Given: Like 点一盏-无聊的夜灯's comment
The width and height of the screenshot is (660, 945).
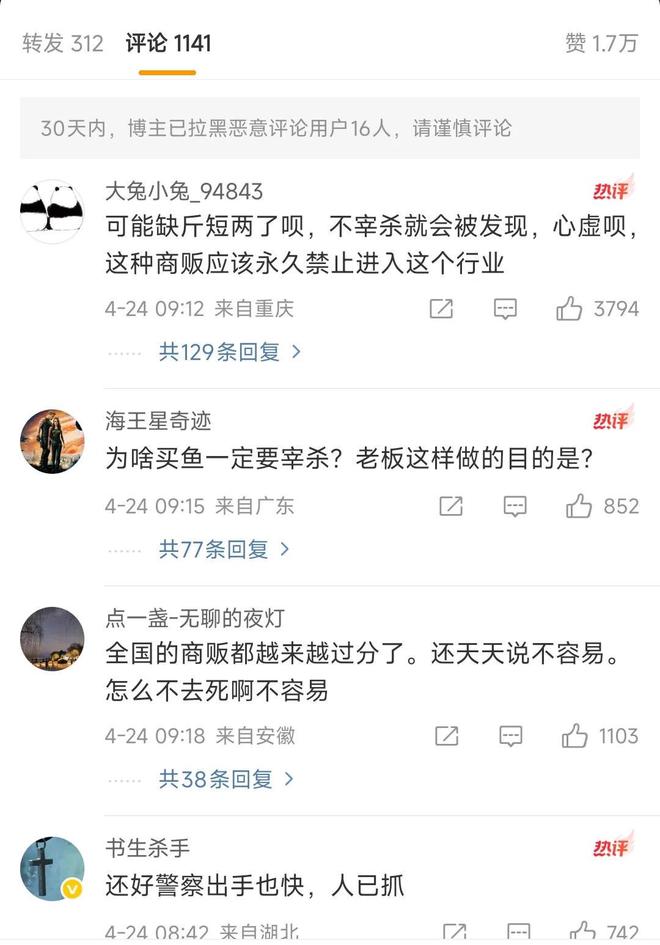Looking at the screenshot, I should click(575, 736).
